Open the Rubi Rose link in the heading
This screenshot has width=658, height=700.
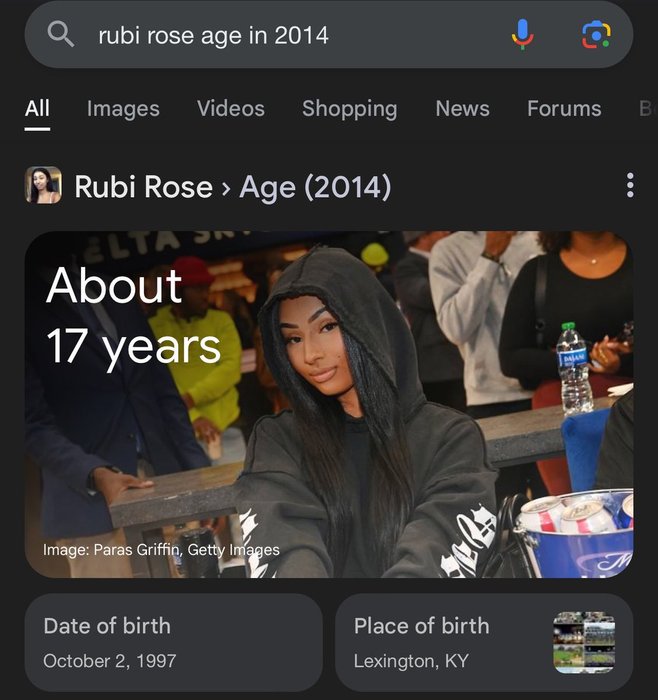click(x=143, y=186)
